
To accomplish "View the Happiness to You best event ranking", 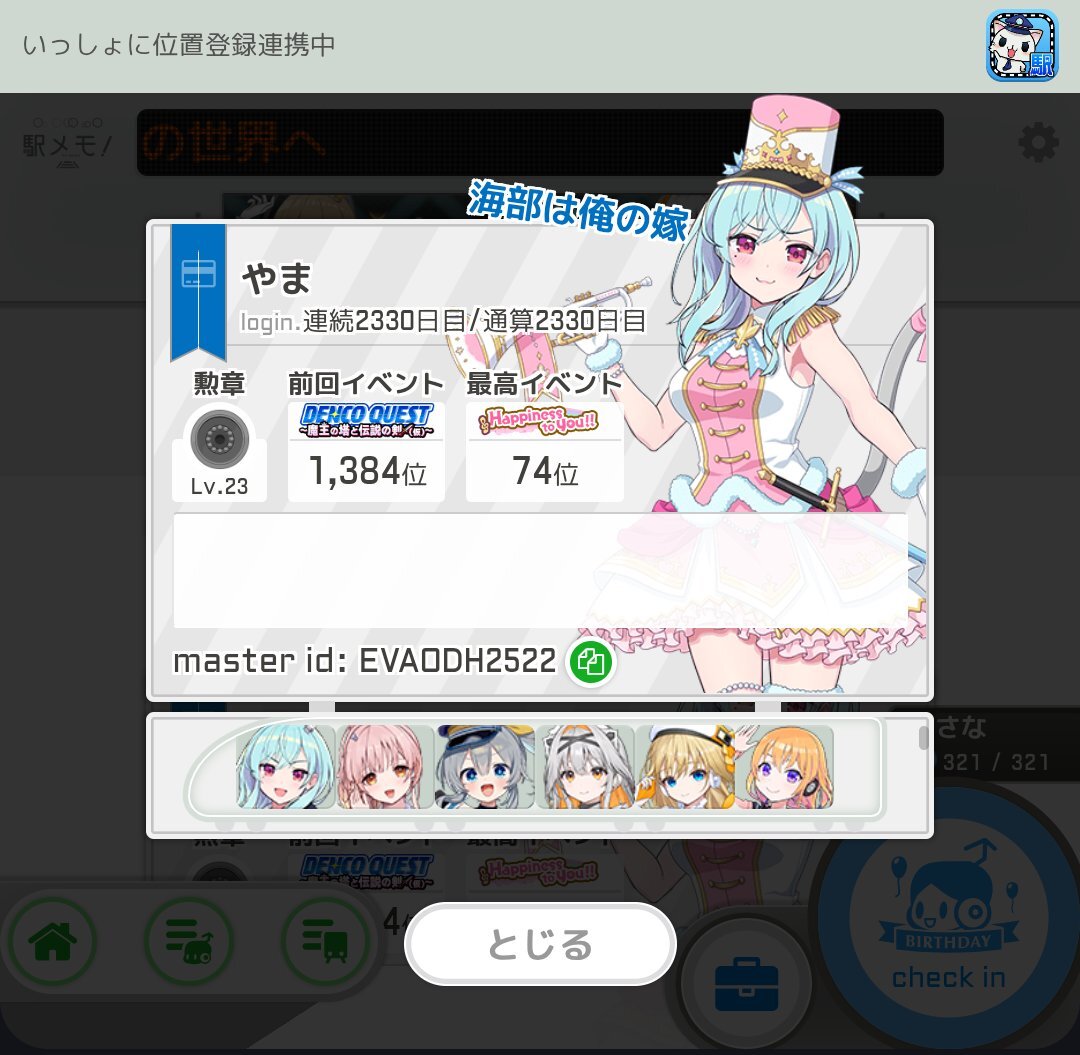I will coord(545,451).
